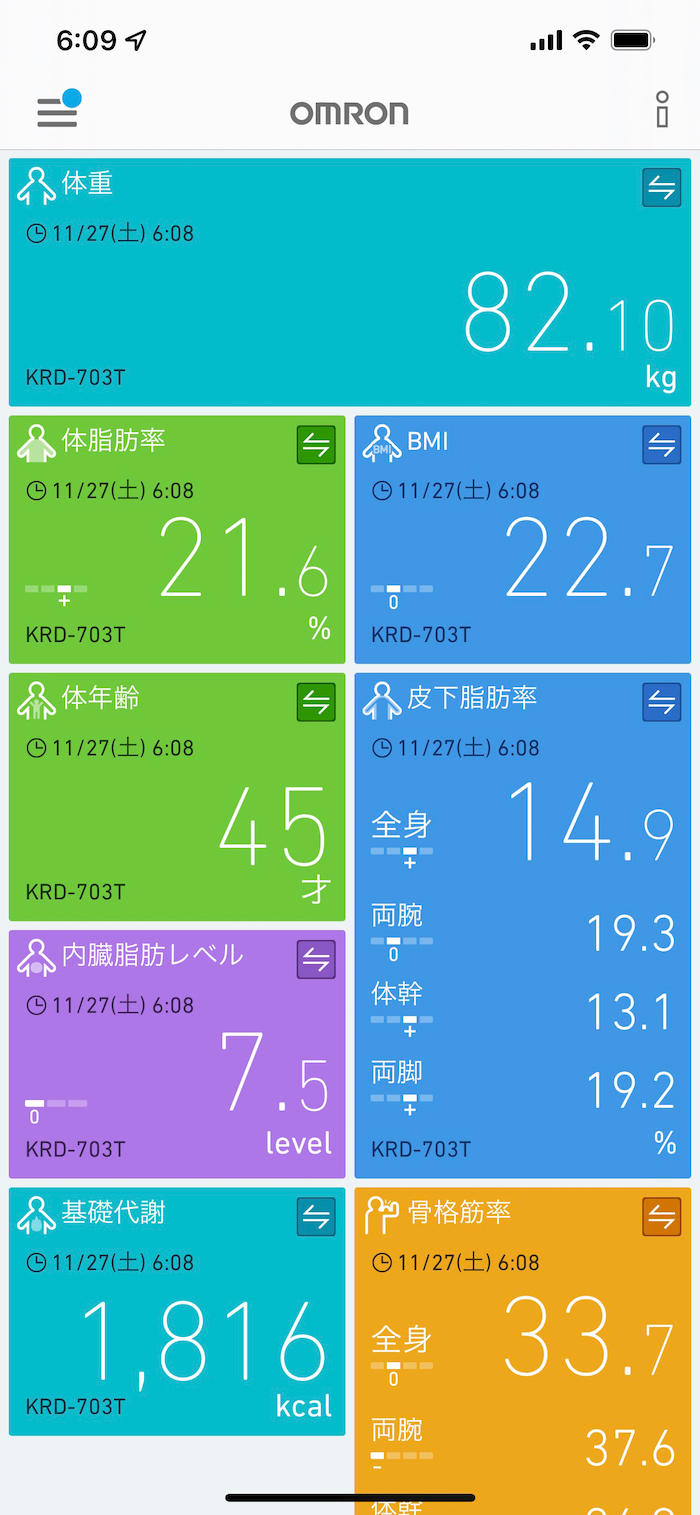Tap the swap icon on the 皮下脂肪率 card
This screenshot has height=1515, width=700.
661,702
